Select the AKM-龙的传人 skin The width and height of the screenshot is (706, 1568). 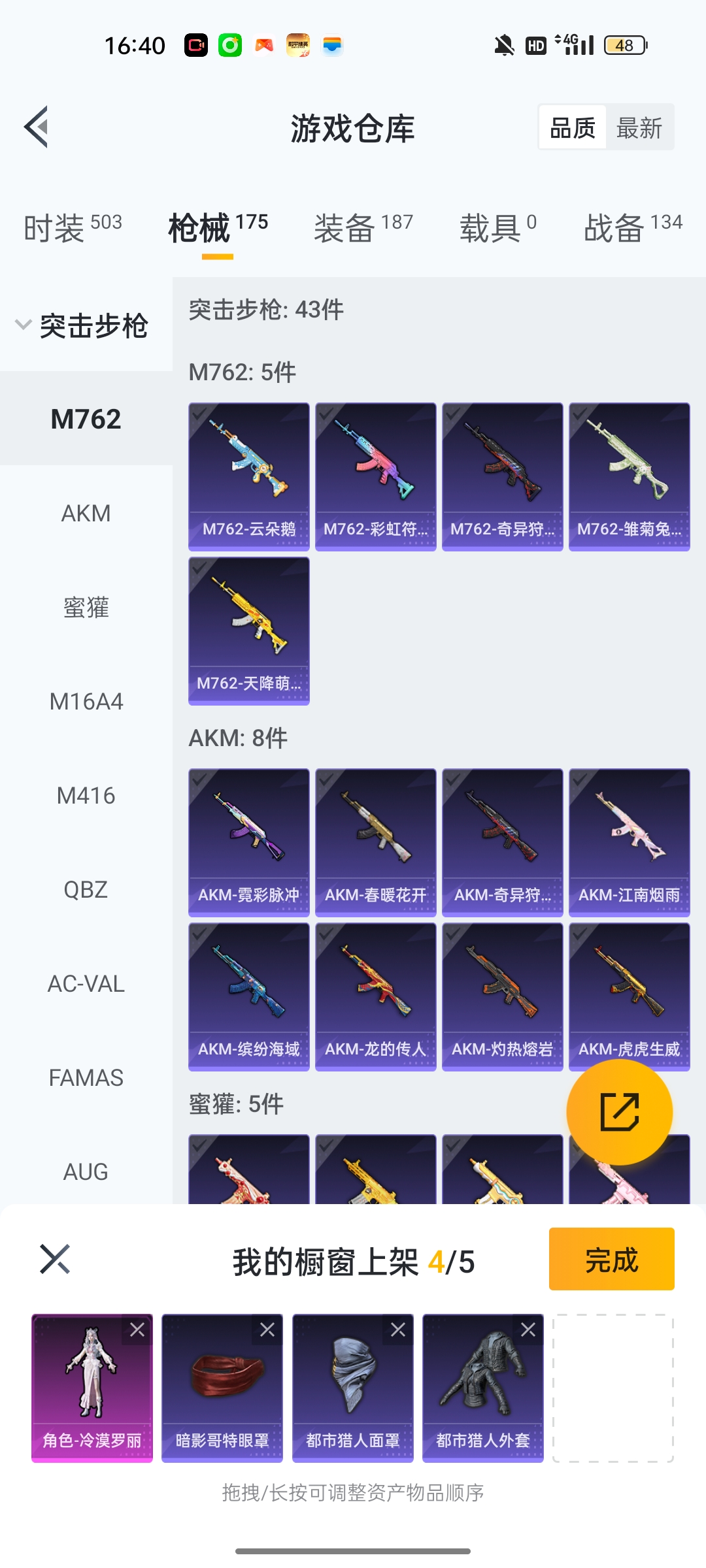click(x=376, y=996)
